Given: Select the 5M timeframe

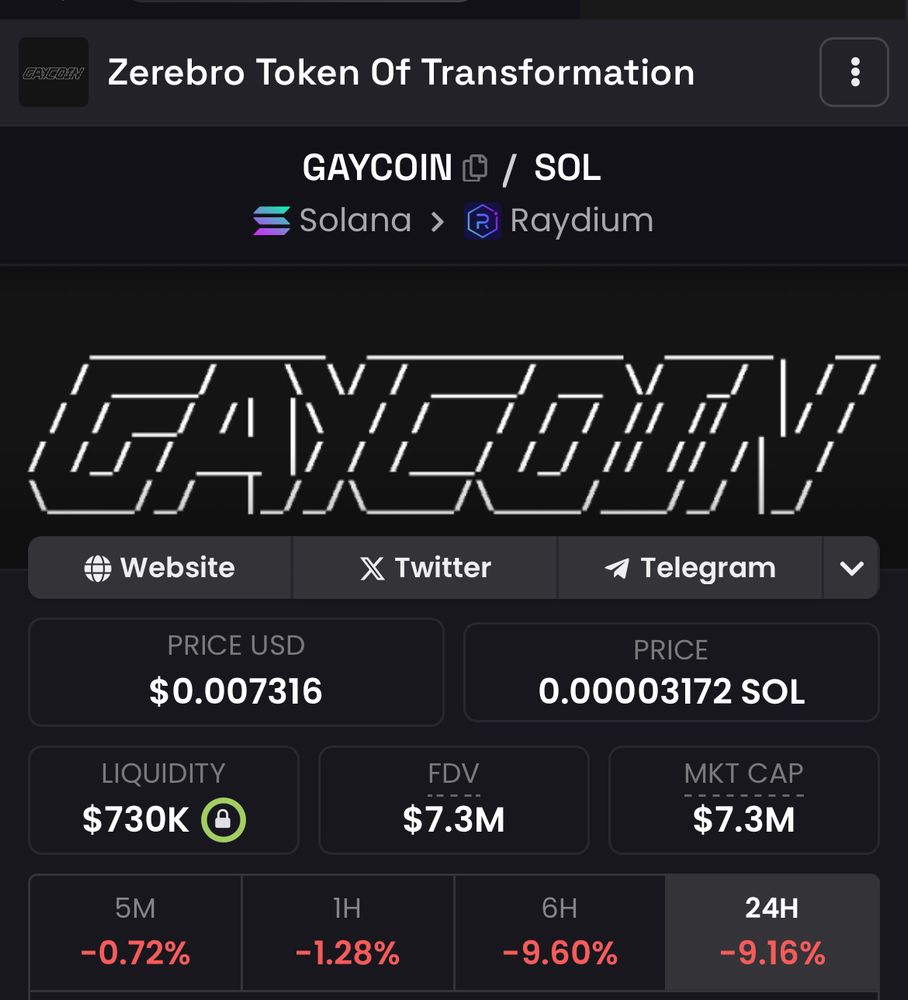Looking at the screenshot, I should (x=135, y=932).
